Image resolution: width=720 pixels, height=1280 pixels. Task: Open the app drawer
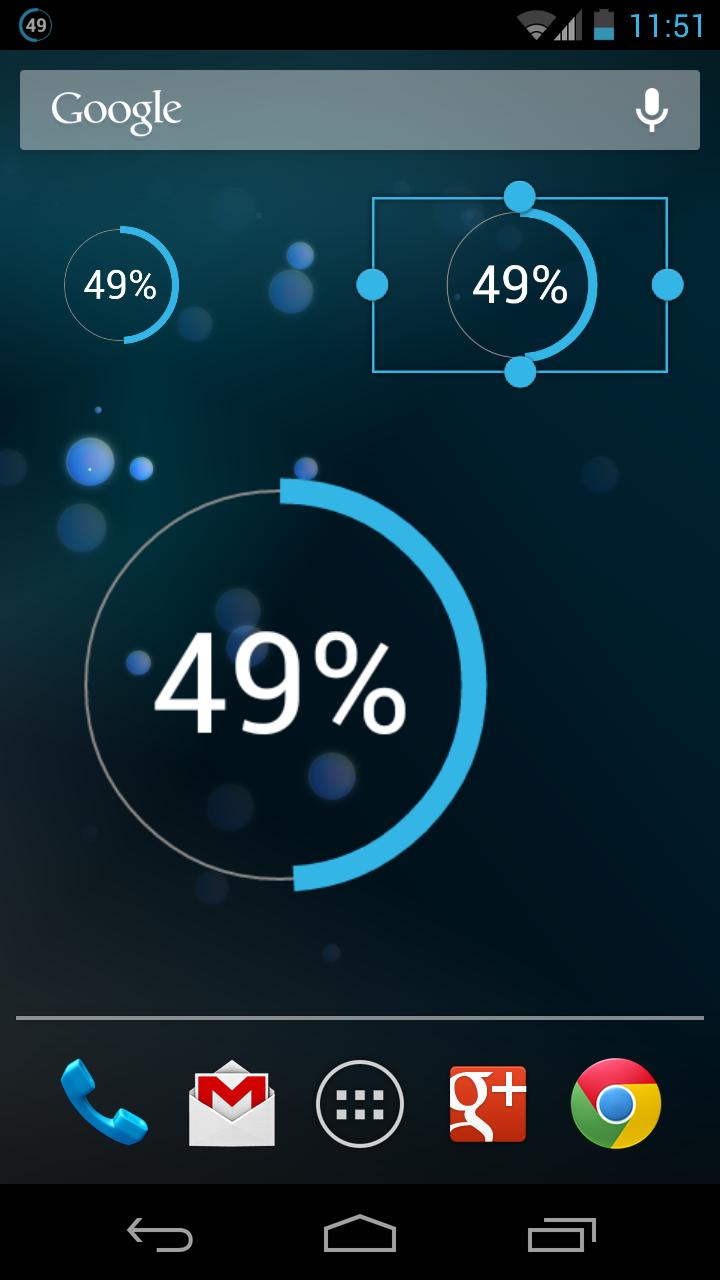tap(360, 1104)
